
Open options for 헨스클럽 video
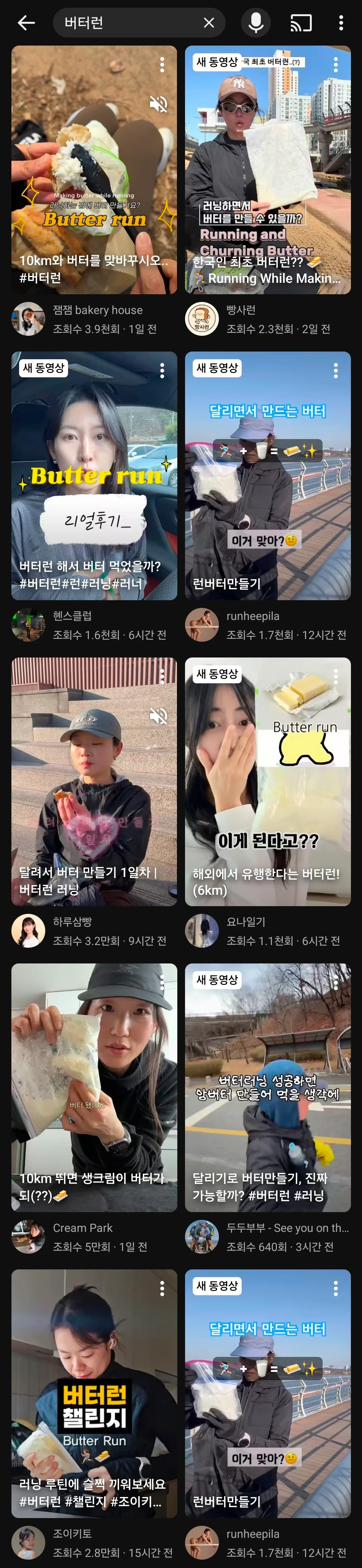pos(162,370)
